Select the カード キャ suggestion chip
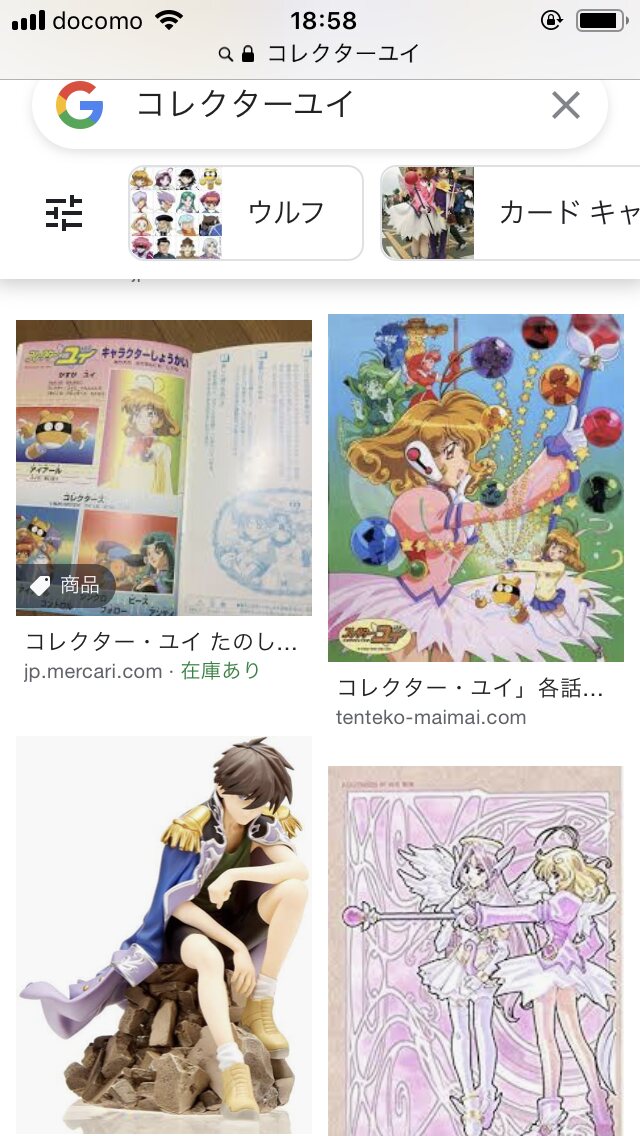Screen dimensions: 640x1136 point(510,213)
